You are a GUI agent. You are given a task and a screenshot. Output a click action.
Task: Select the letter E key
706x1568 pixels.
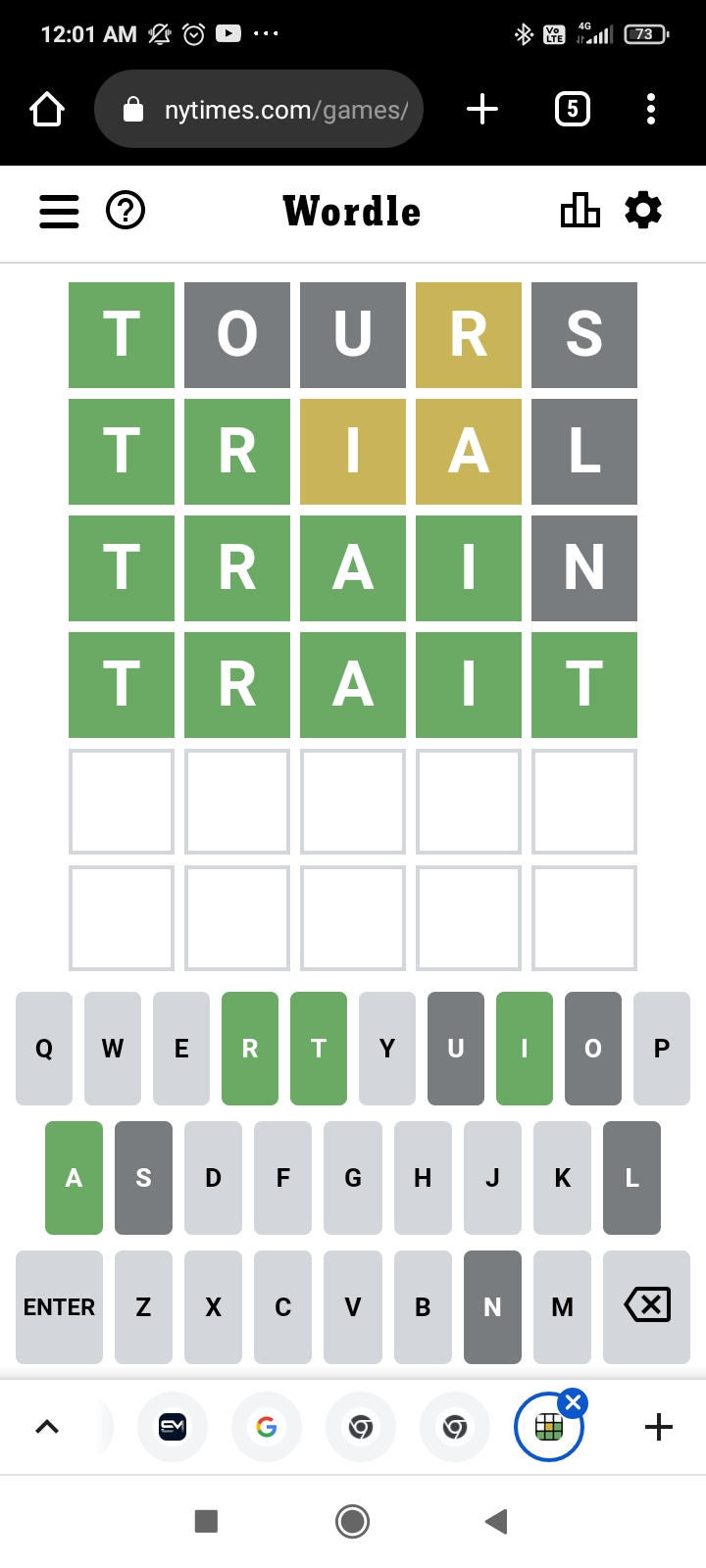point(181,1049)
